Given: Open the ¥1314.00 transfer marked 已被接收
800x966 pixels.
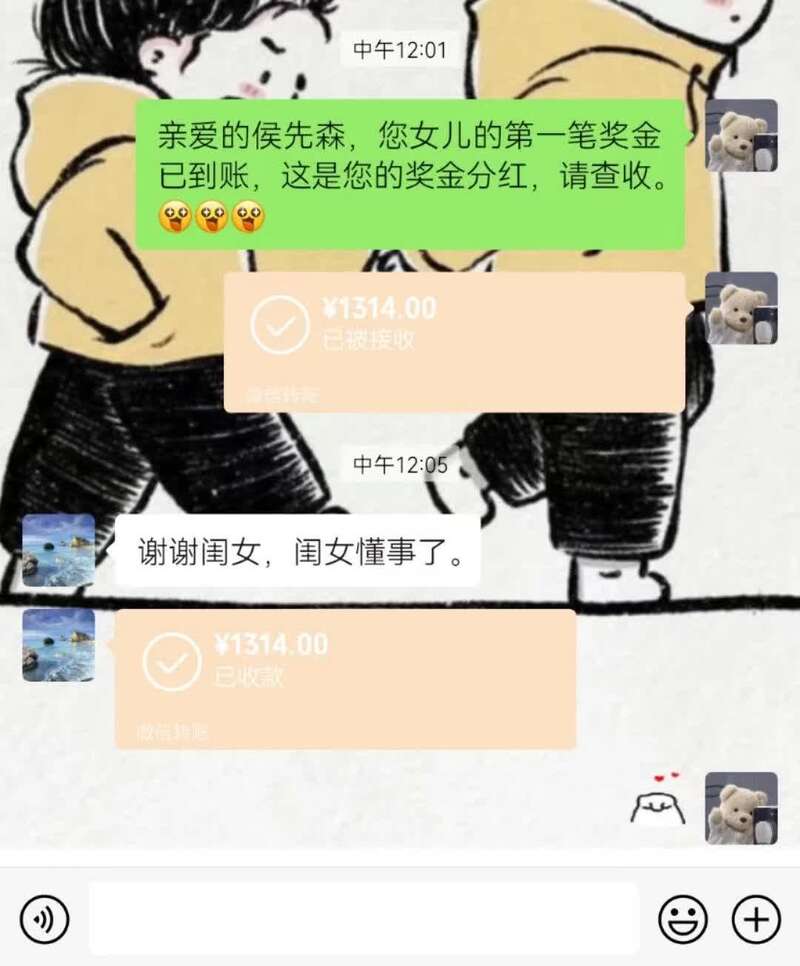Looking at the screenshot, I should tap(454, 341).
